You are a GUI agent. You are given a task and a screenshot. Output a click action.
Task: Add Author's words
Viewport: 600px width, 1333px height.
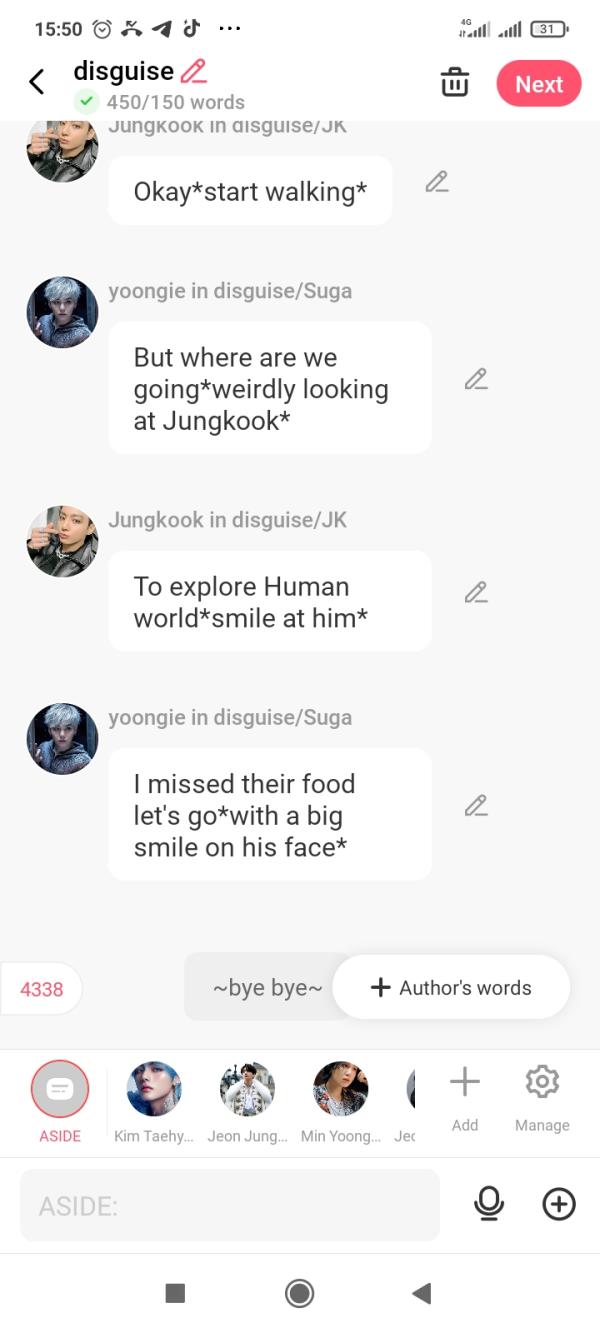pos(451,988)
